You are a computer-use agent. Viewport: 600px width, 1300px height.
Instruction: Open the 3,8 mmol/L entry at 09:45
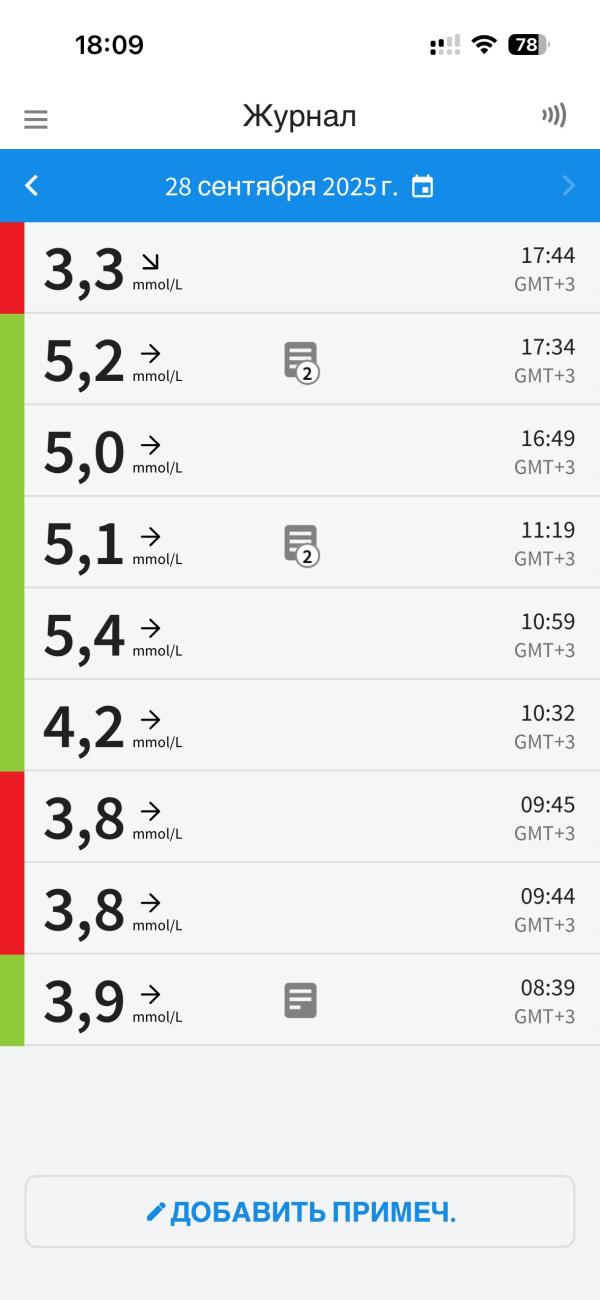[300, 817]
